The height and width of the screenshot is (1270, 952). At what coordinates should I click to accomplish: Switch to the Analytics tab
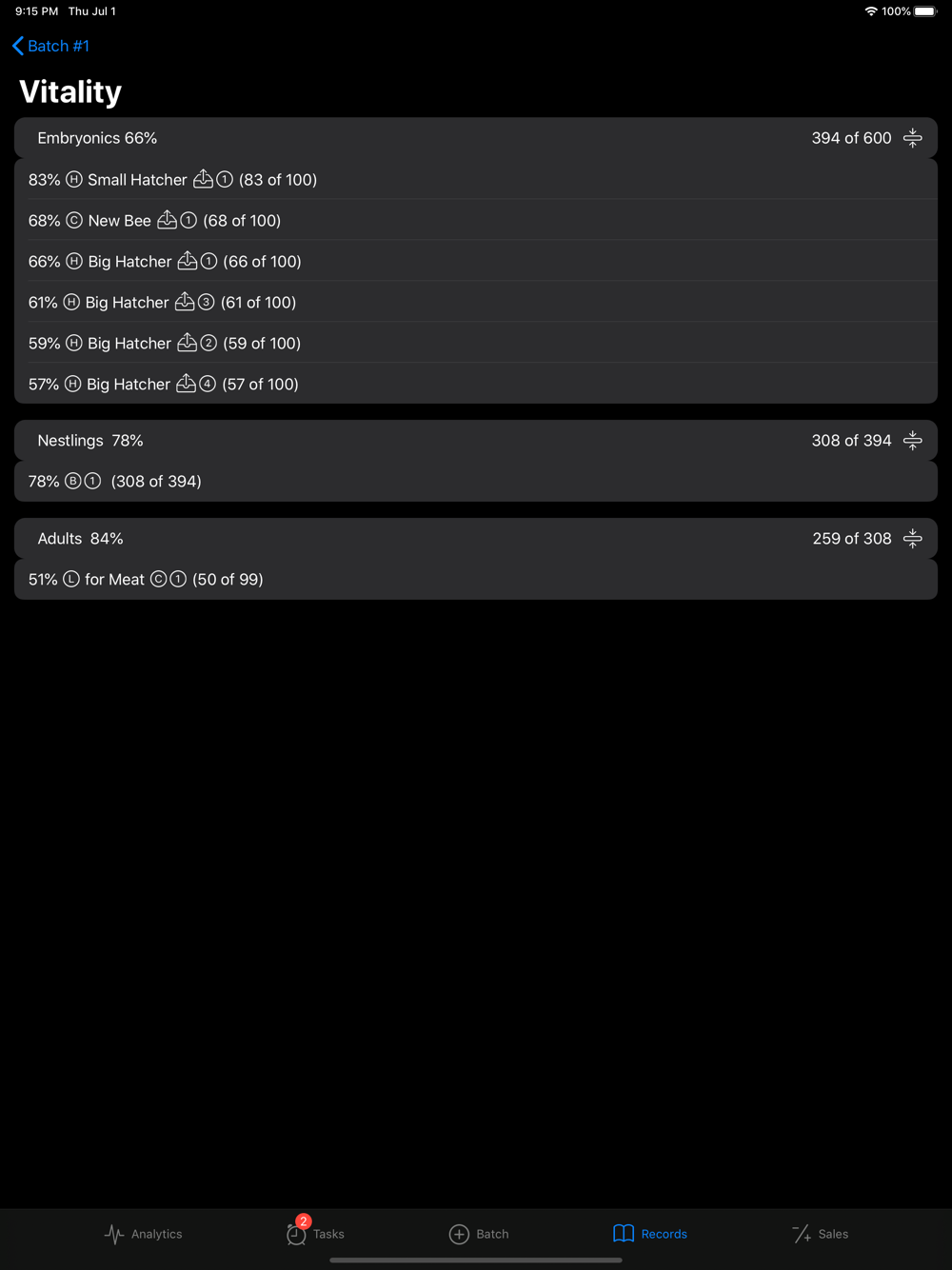(x=143, y=1234)
